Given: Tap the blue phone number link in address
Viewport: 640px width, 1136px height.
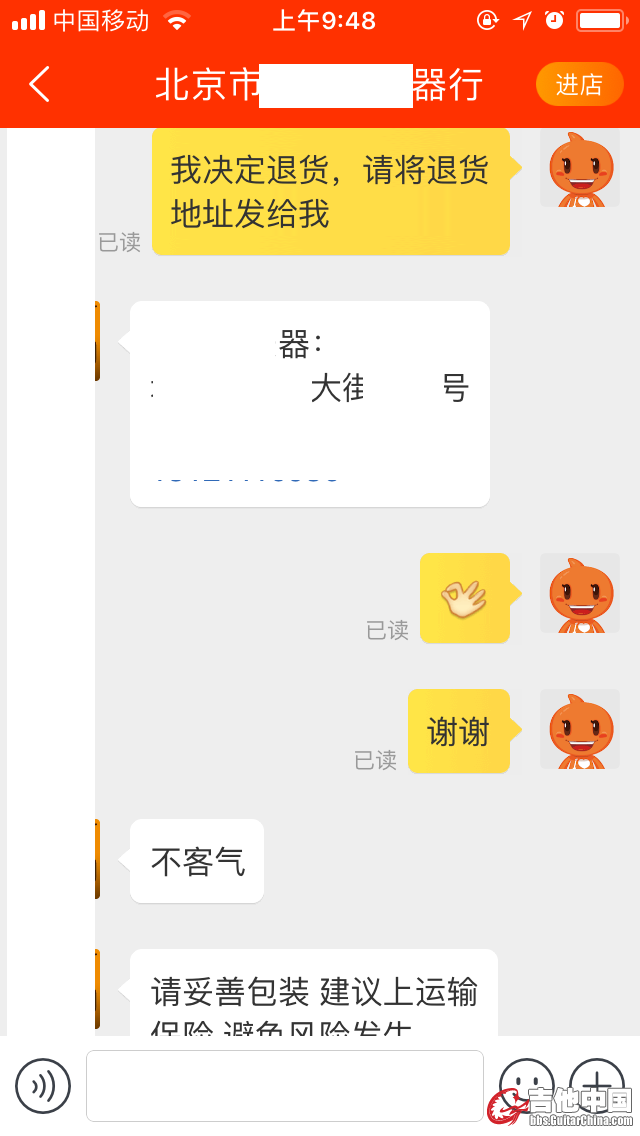Looking at the screenshot, I should [247, 478].
